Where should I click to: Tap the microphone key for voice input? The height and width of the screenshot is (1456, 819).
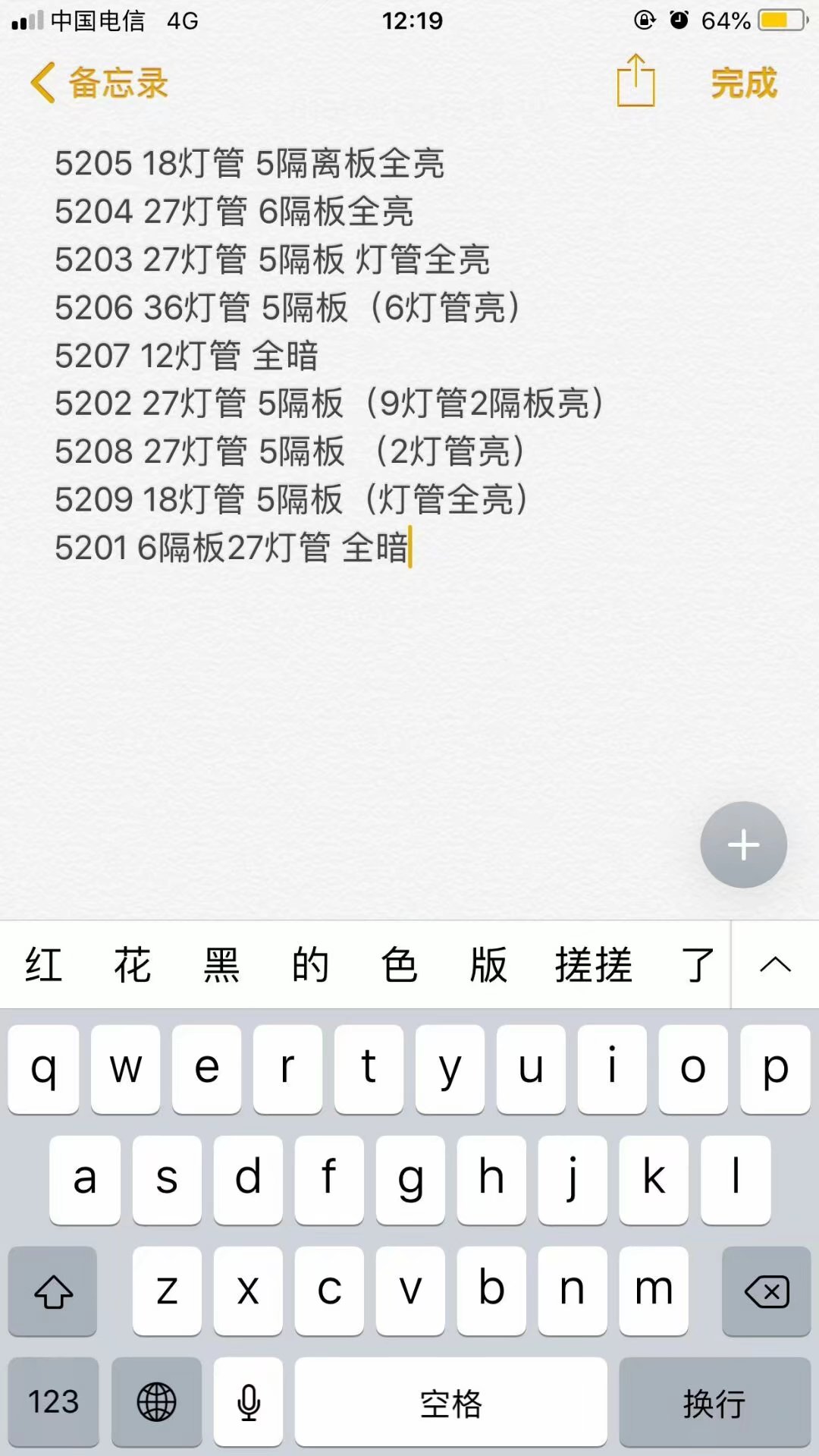pos(248,1404)
